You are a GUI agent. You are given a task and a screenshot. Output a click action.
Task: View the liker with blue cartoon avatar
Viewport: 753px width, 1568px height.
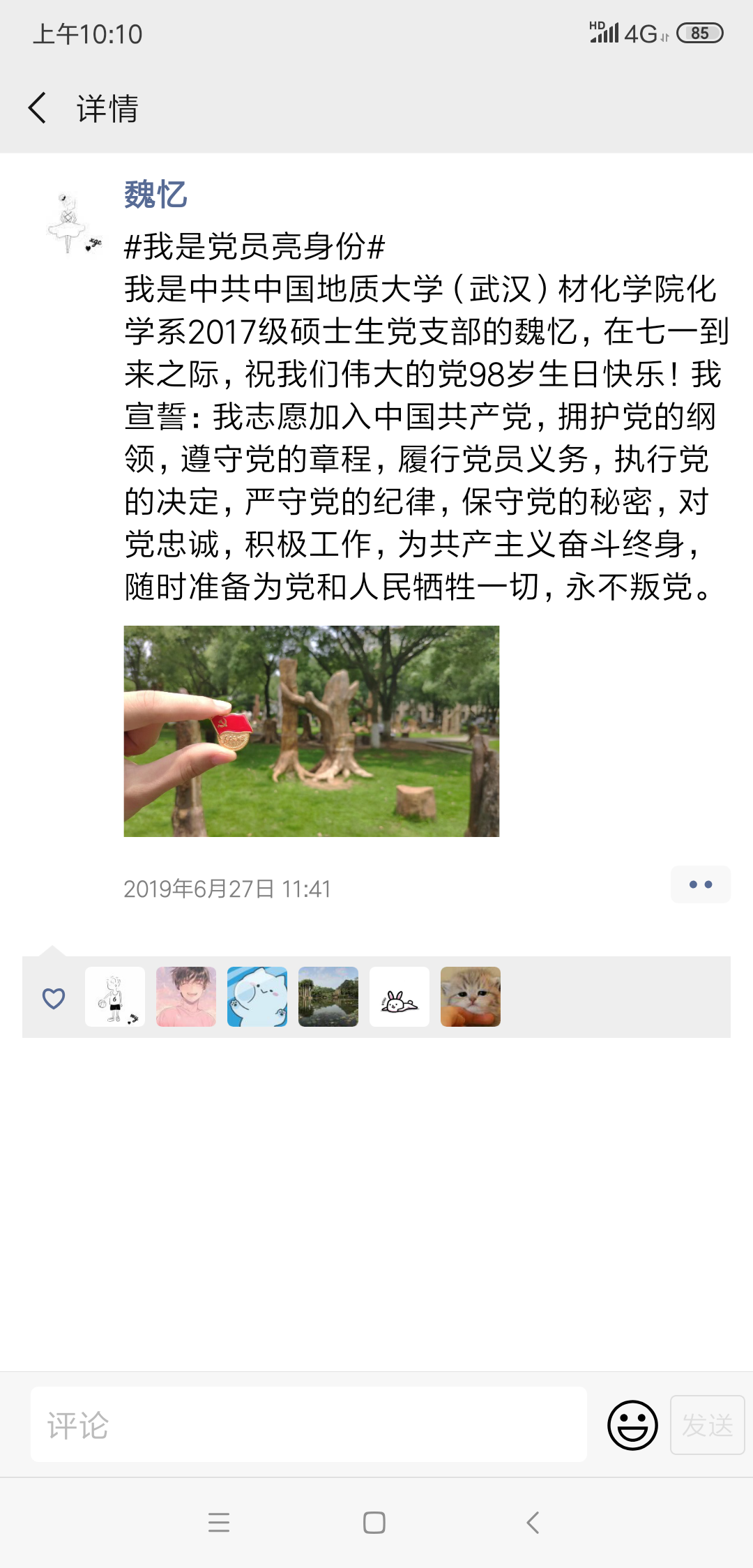(x=257, y=997)
